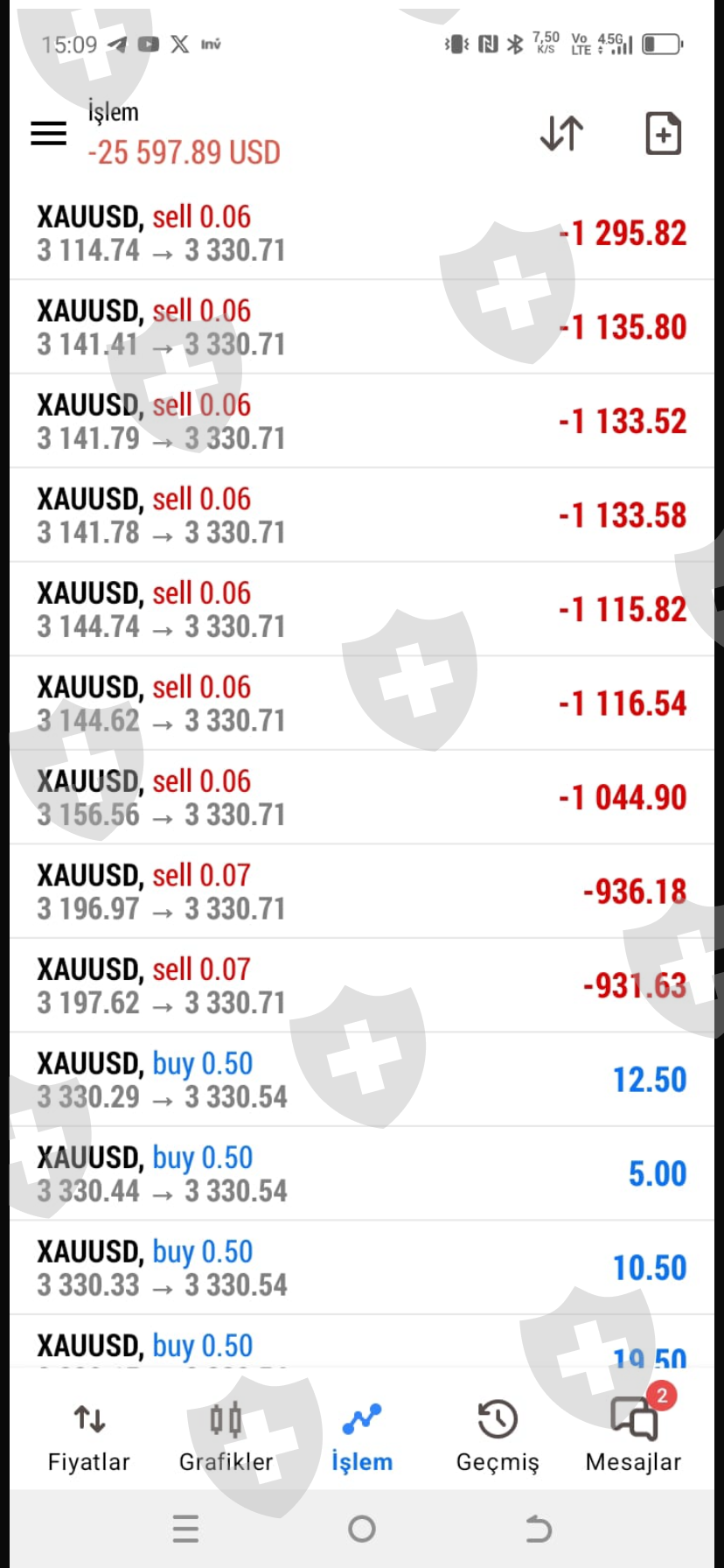Open the Mesajlar tab
724x1568 pixels.
pos(633,1437)
